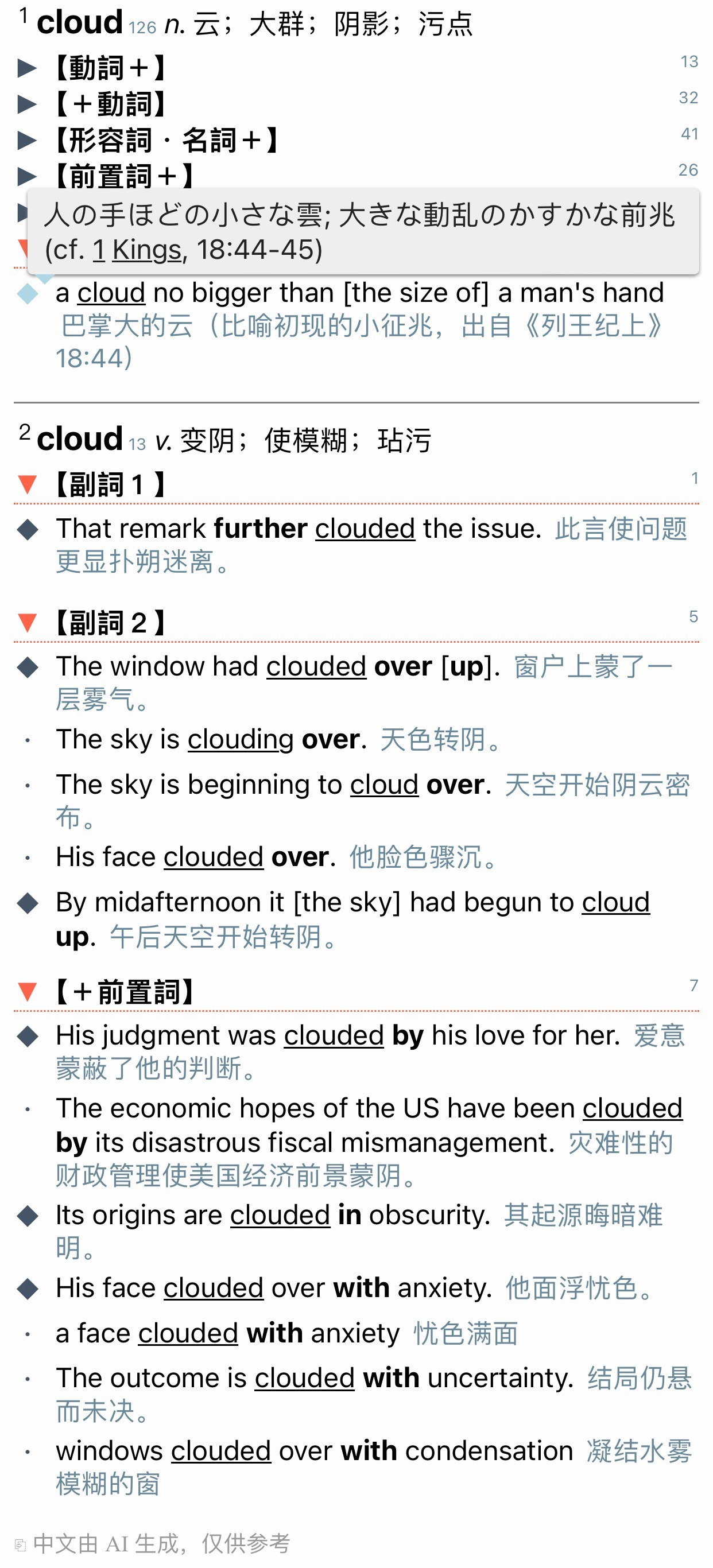Image resolution: width=713 pixels, height=1568 pixels.
Task: Tap underlined 'clouded' in 'clouded with uncertainty'
Action: coord(304,1378)
